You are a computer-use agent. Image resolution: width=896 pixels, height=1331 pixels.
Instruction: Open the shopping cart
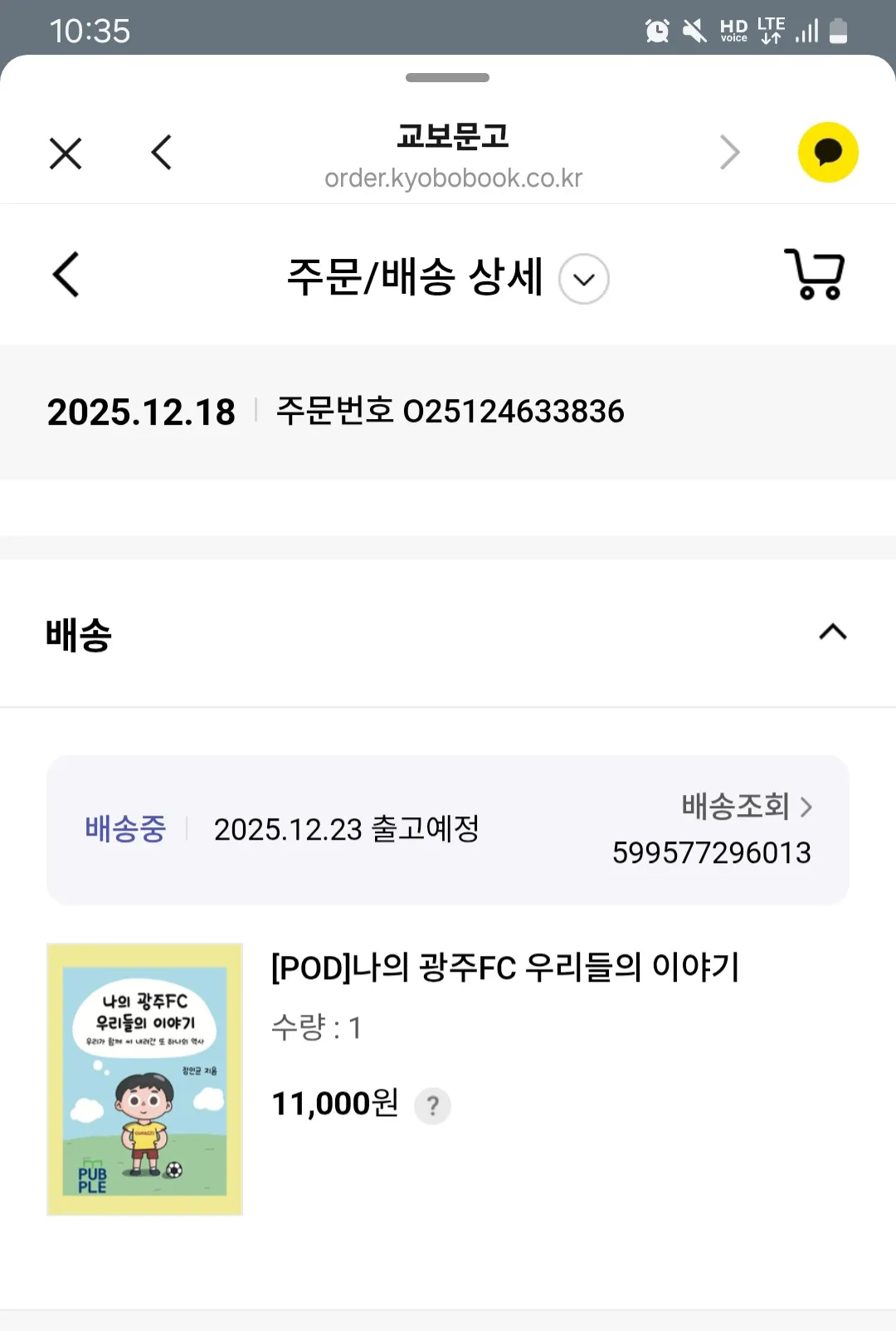coord(815,274)
